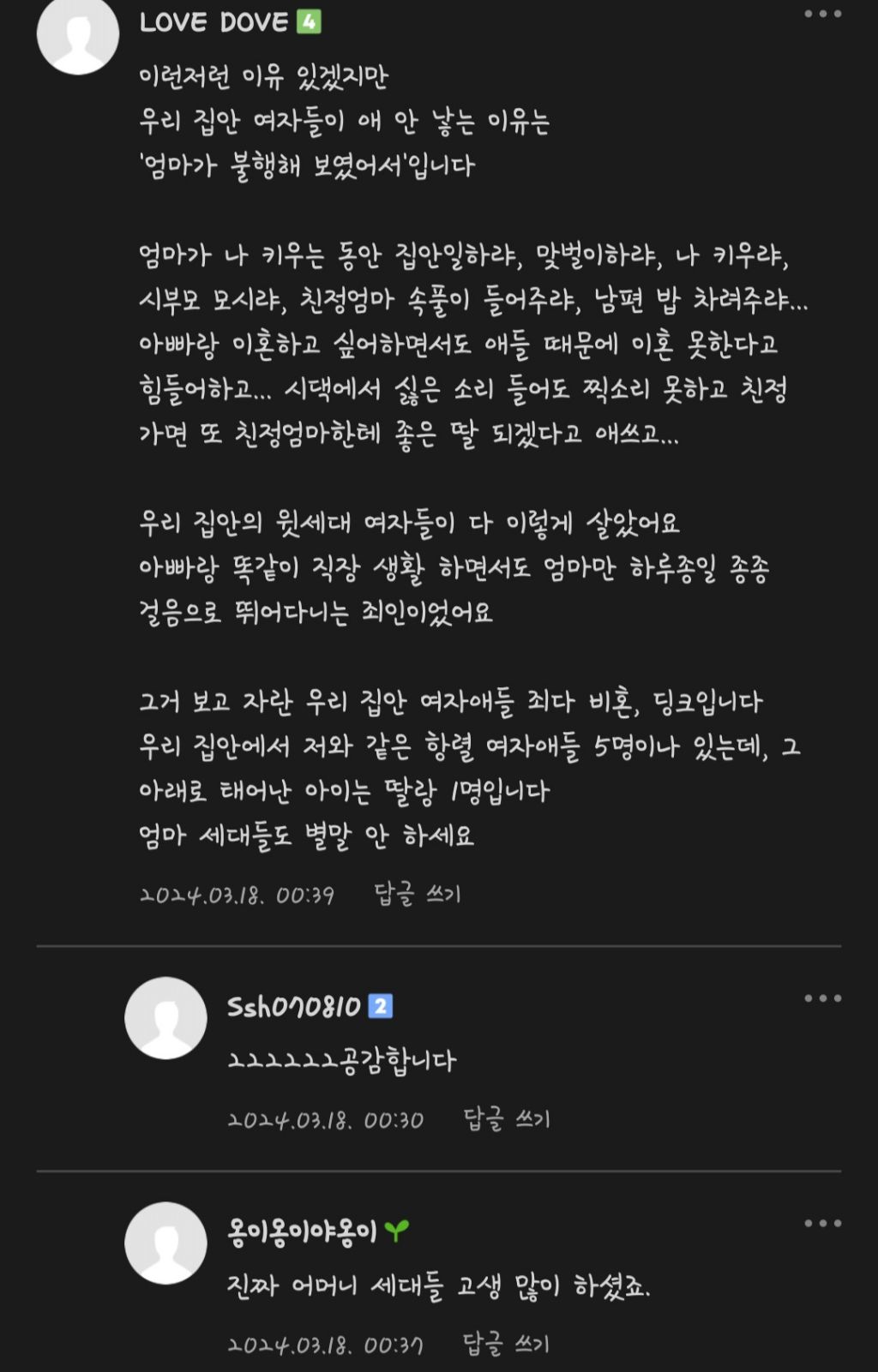Open overflow menu on 옹이옹이야옹이's comment
This screenshot has width=878, height=1372.
(x=822, y=1224)
